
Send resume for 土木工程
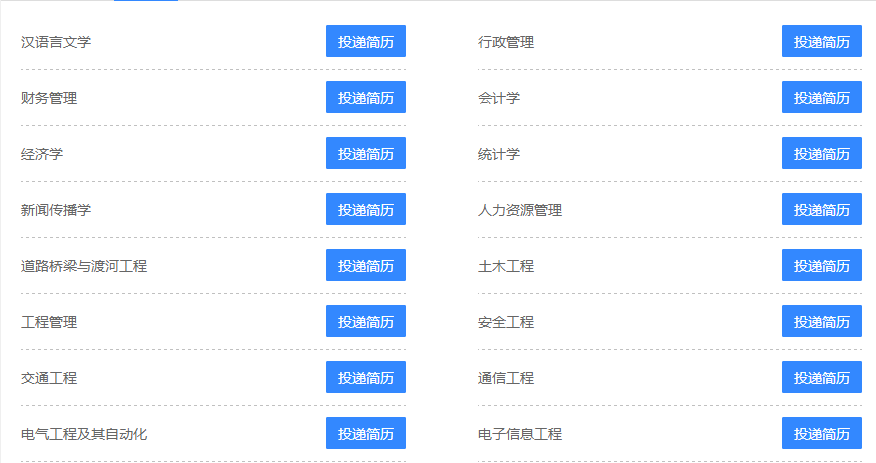[x=821, y=266]
